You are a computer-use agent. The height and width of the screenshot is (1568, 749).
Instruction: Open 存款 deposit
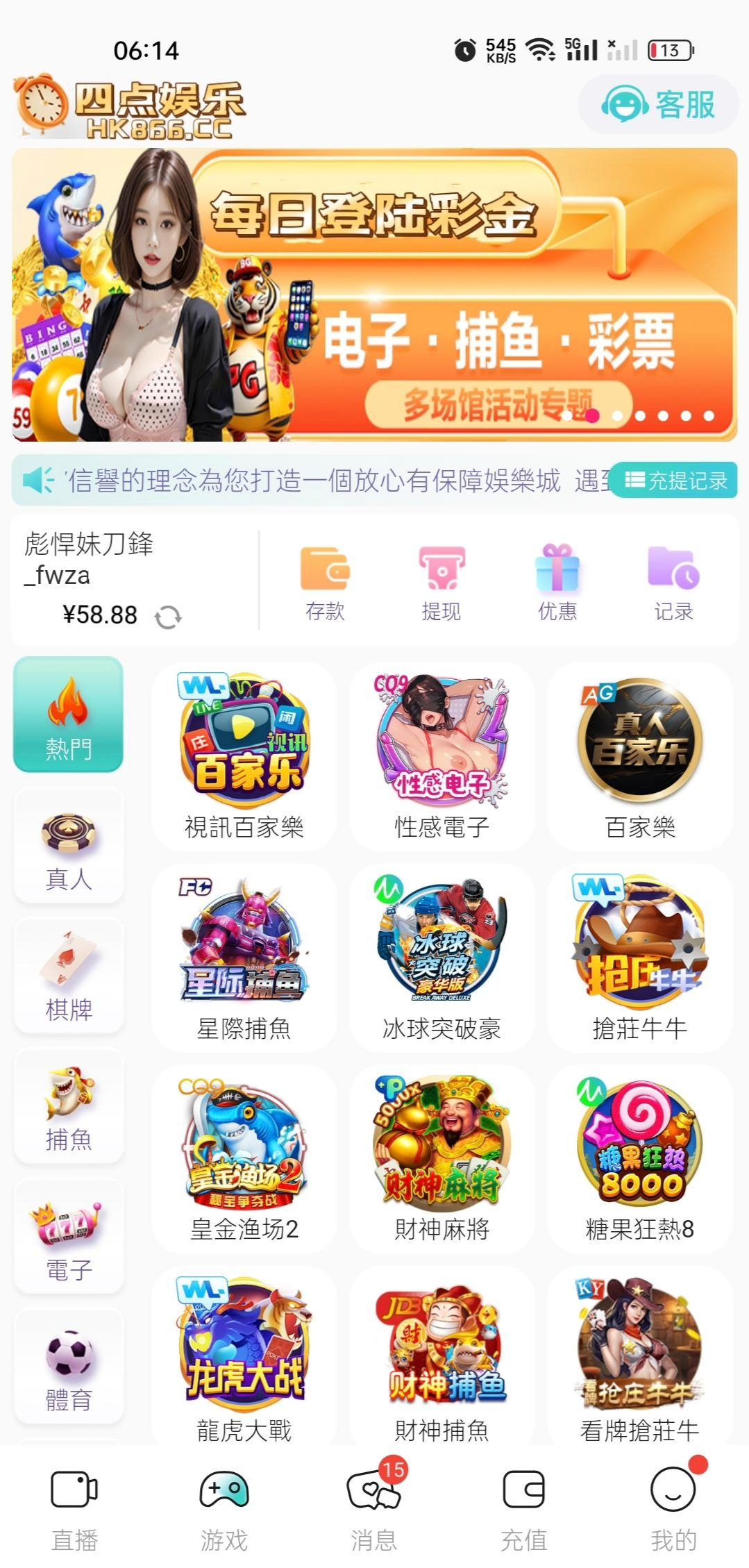pos(324,583)
